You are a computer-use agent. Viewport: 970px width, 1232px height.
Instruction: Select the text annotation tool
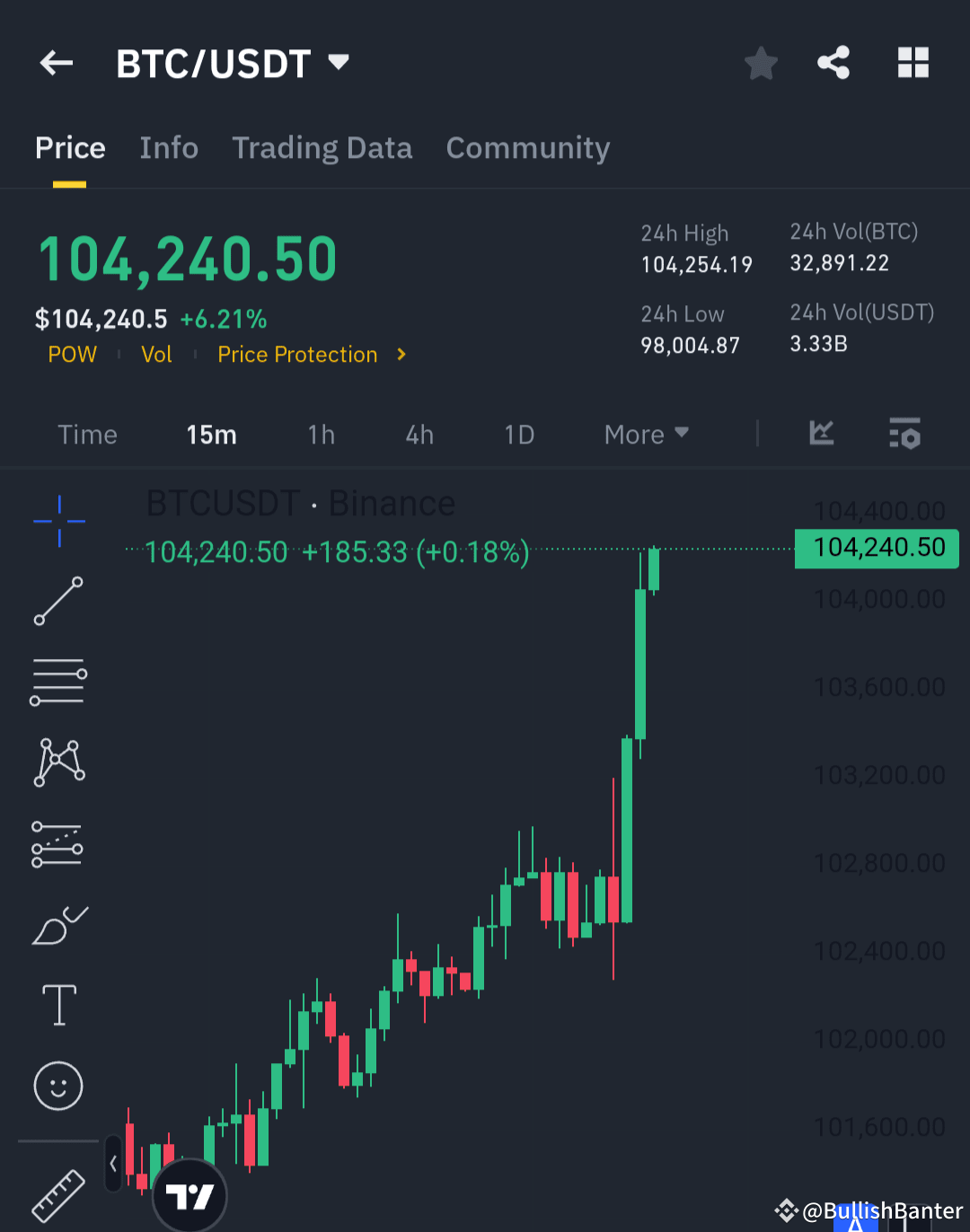click(58, 1004)
